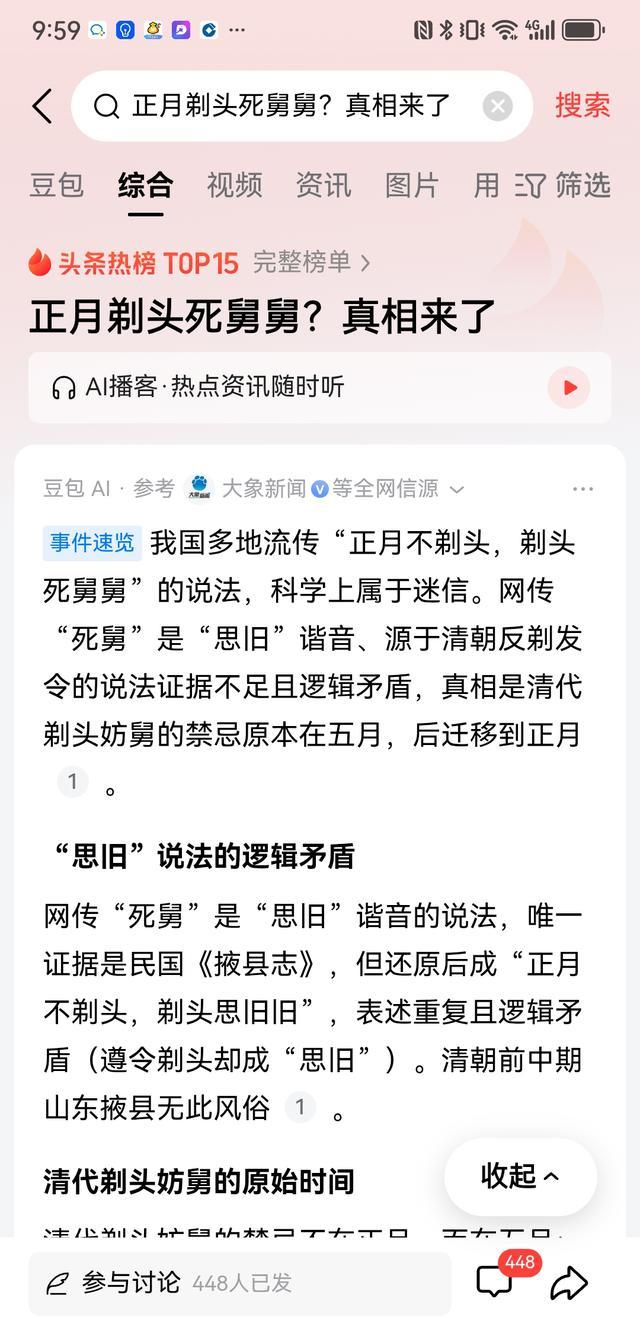Open the 筛选 filter options

pyautogui.click(x=563, y=185)
